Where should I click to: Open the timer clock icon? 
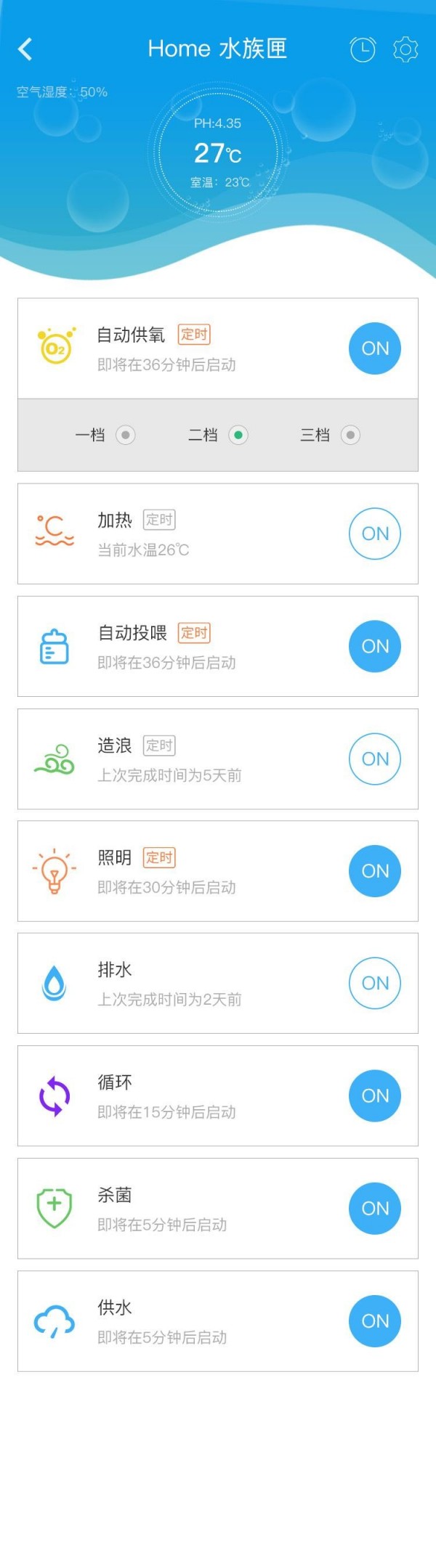click(362, 49)
